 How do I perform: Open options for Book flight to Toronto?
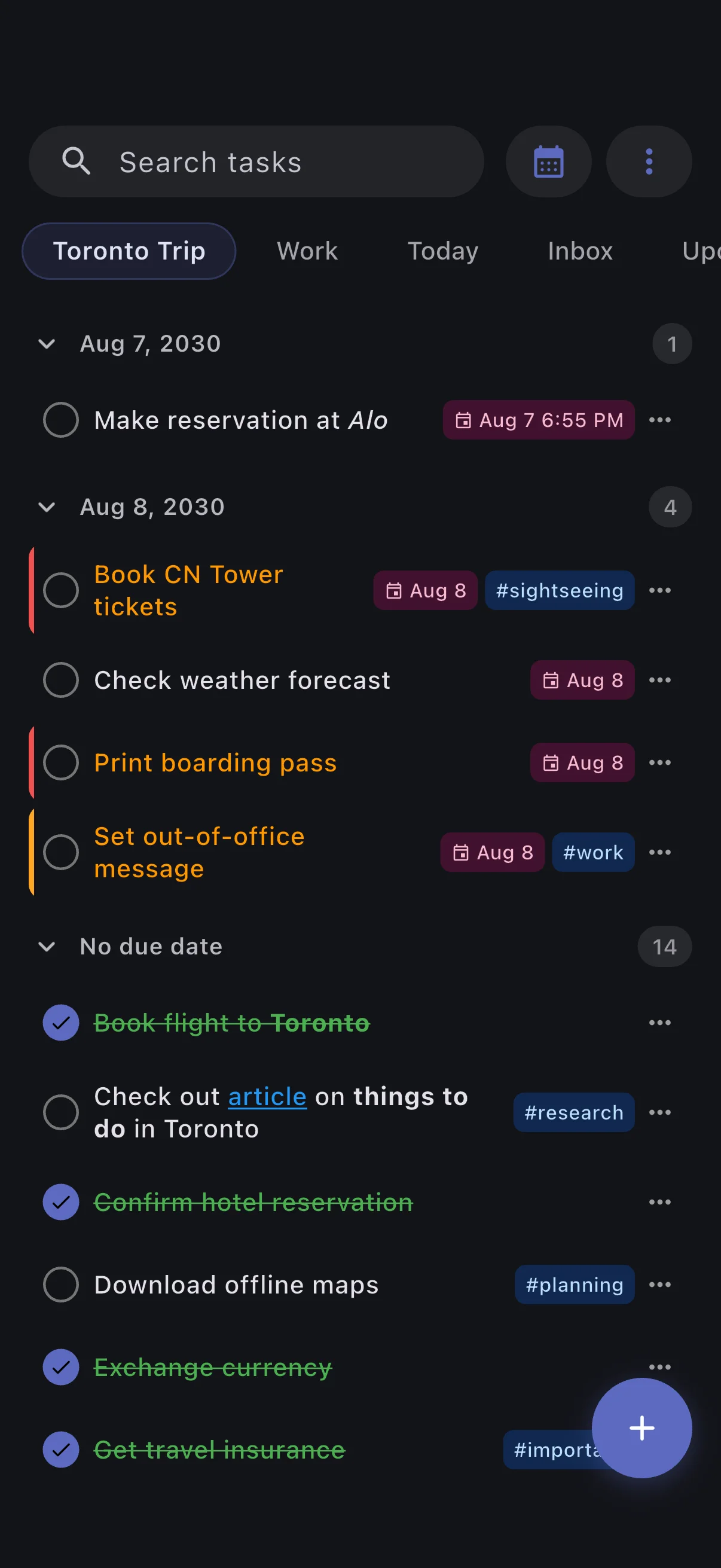pos(659,1023)
